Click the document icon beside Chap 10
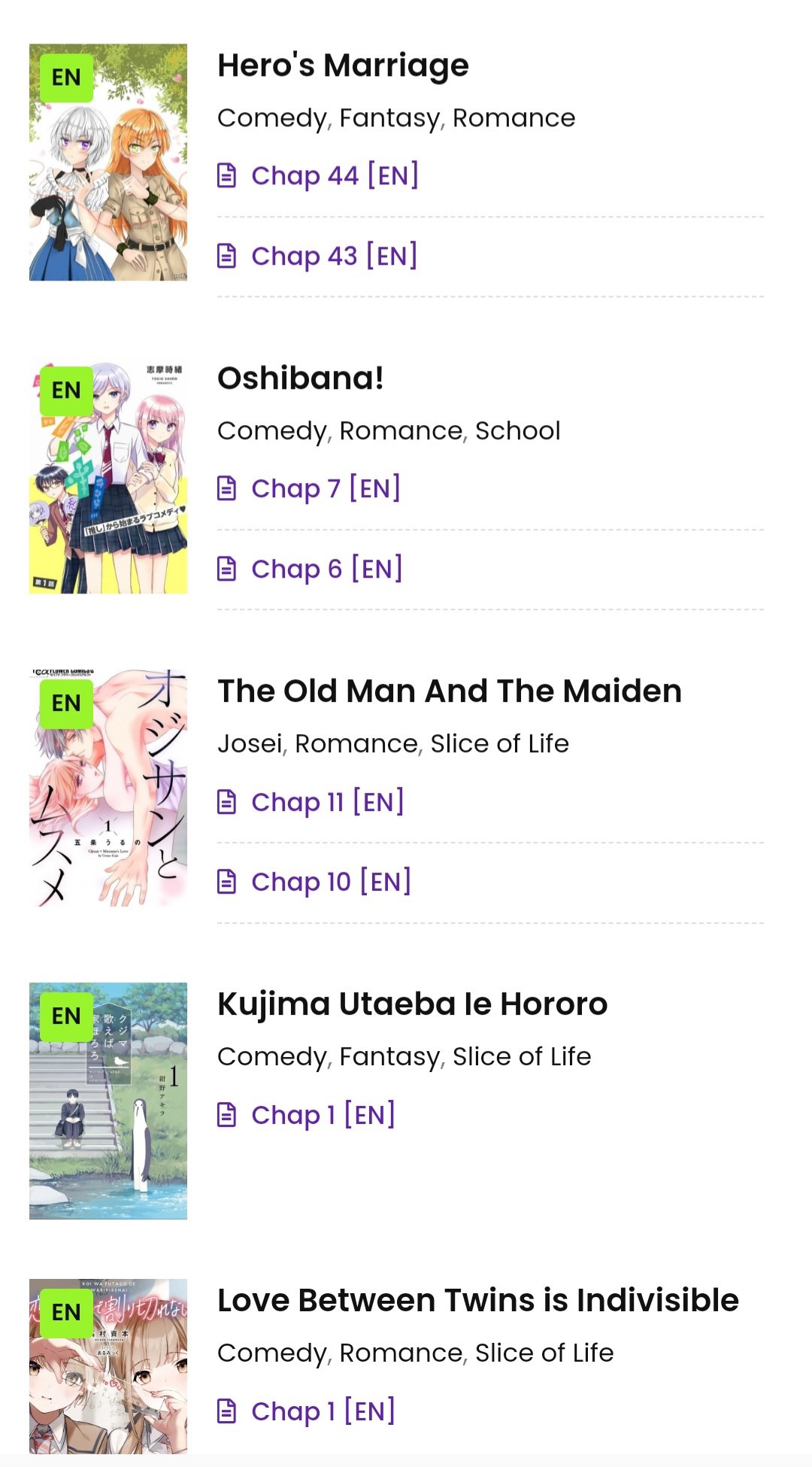 (227, 880)
